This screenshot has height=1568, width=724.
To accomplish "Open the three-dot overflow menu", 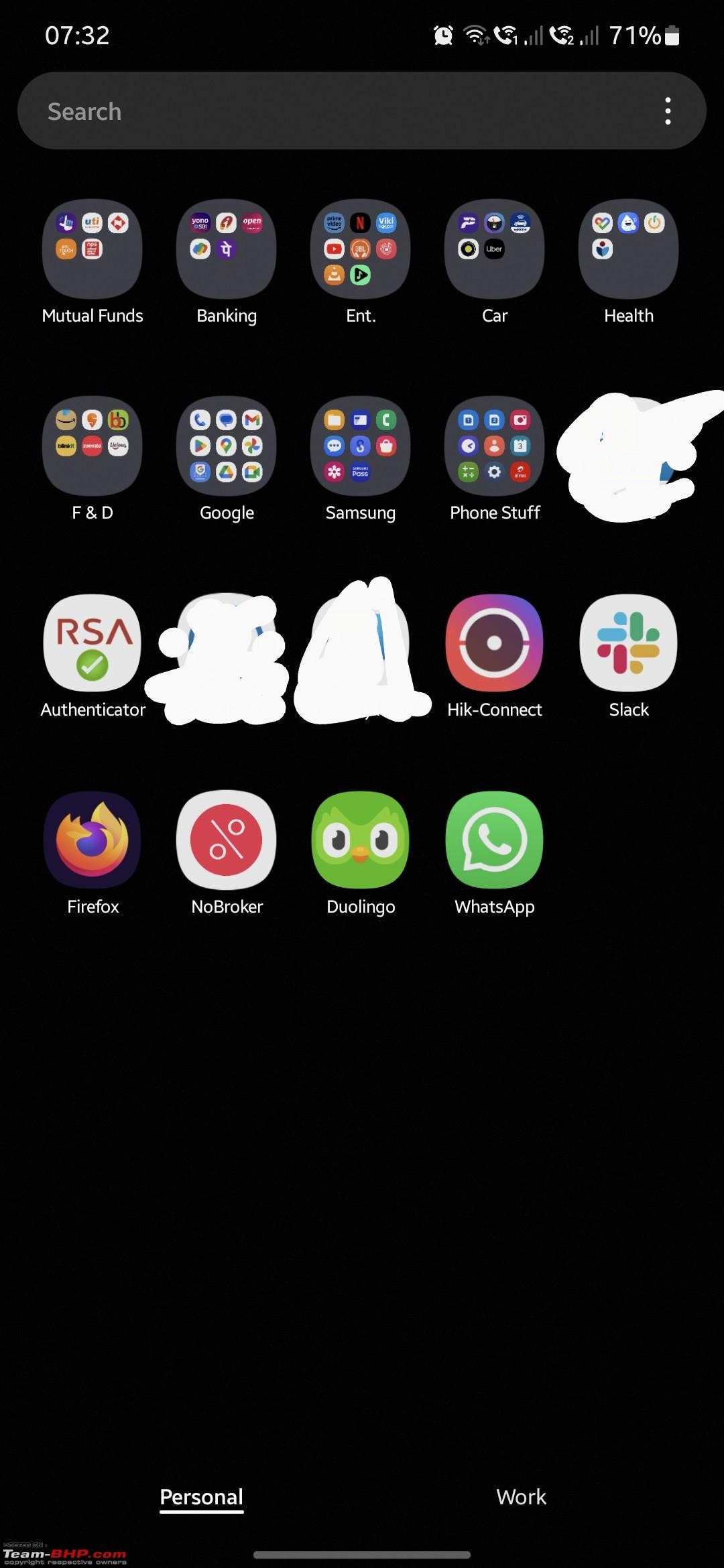I will [x=668, y=111].
